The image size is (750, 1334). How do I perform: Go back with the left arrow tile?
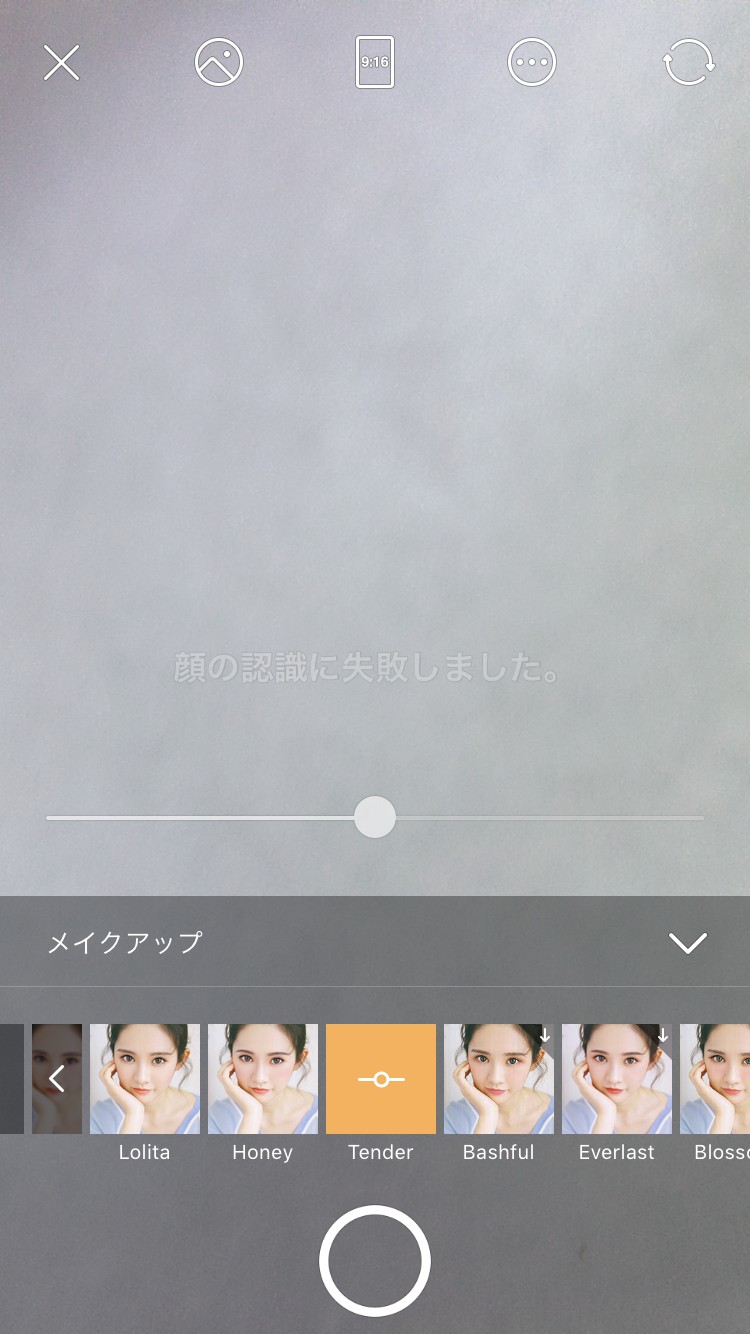click(x=57, y=1078)
